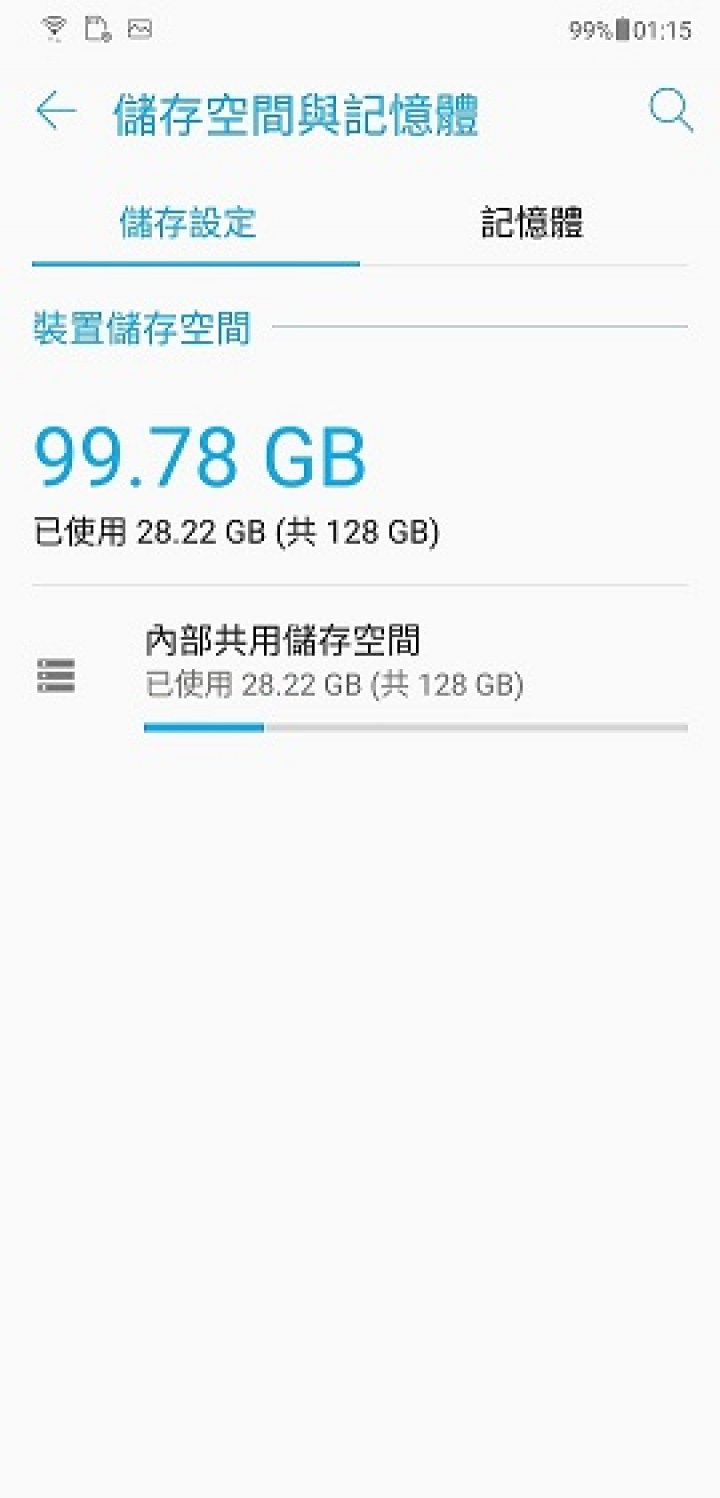The width and height of the screenshot is (720, 1498).
Task: Go back using the top-left arrow
Action: [x=56, y=111]
